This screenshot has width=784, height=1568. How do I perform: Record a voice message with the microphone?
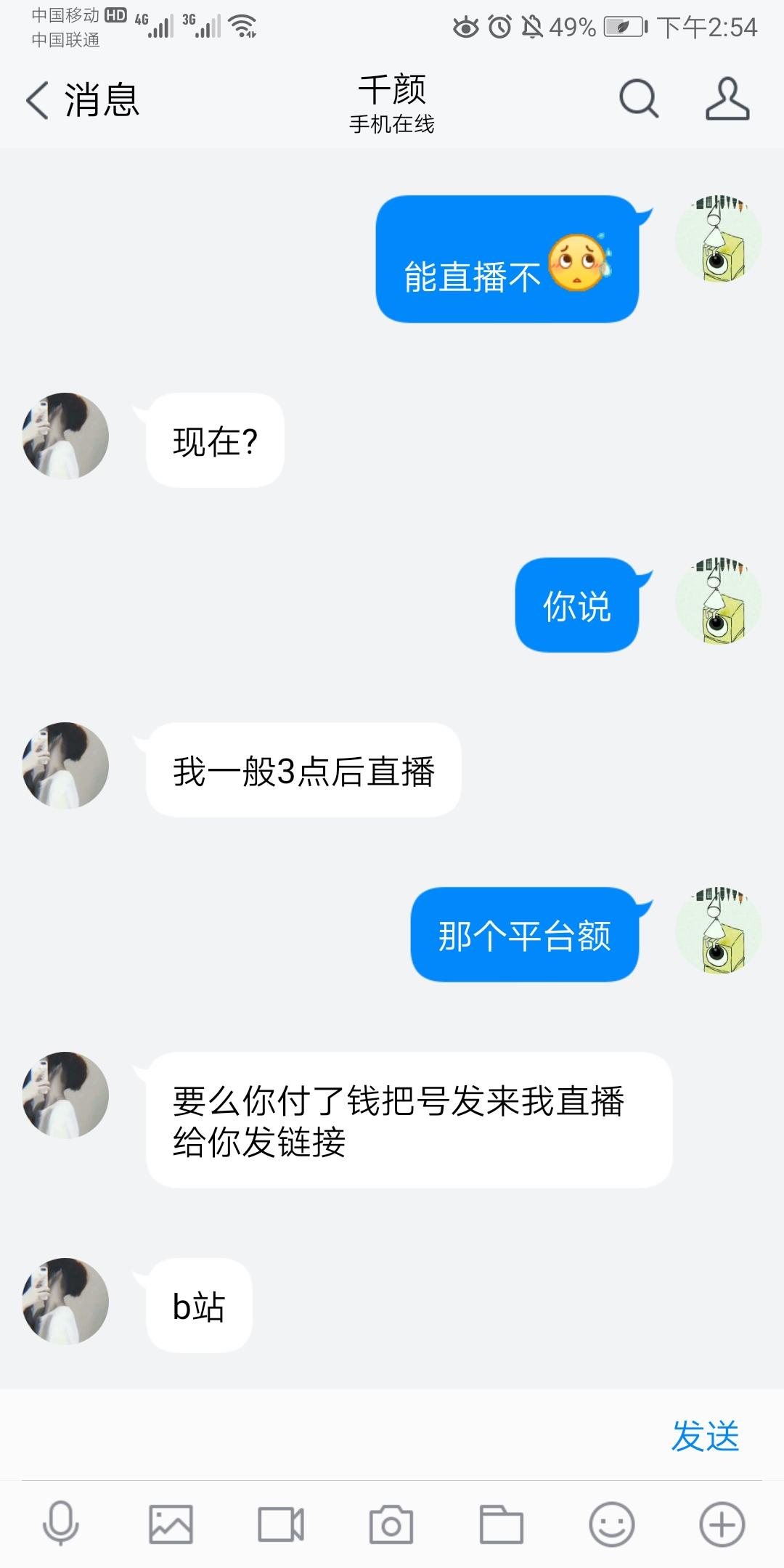pyautogui.click(x=60, y=1523)
